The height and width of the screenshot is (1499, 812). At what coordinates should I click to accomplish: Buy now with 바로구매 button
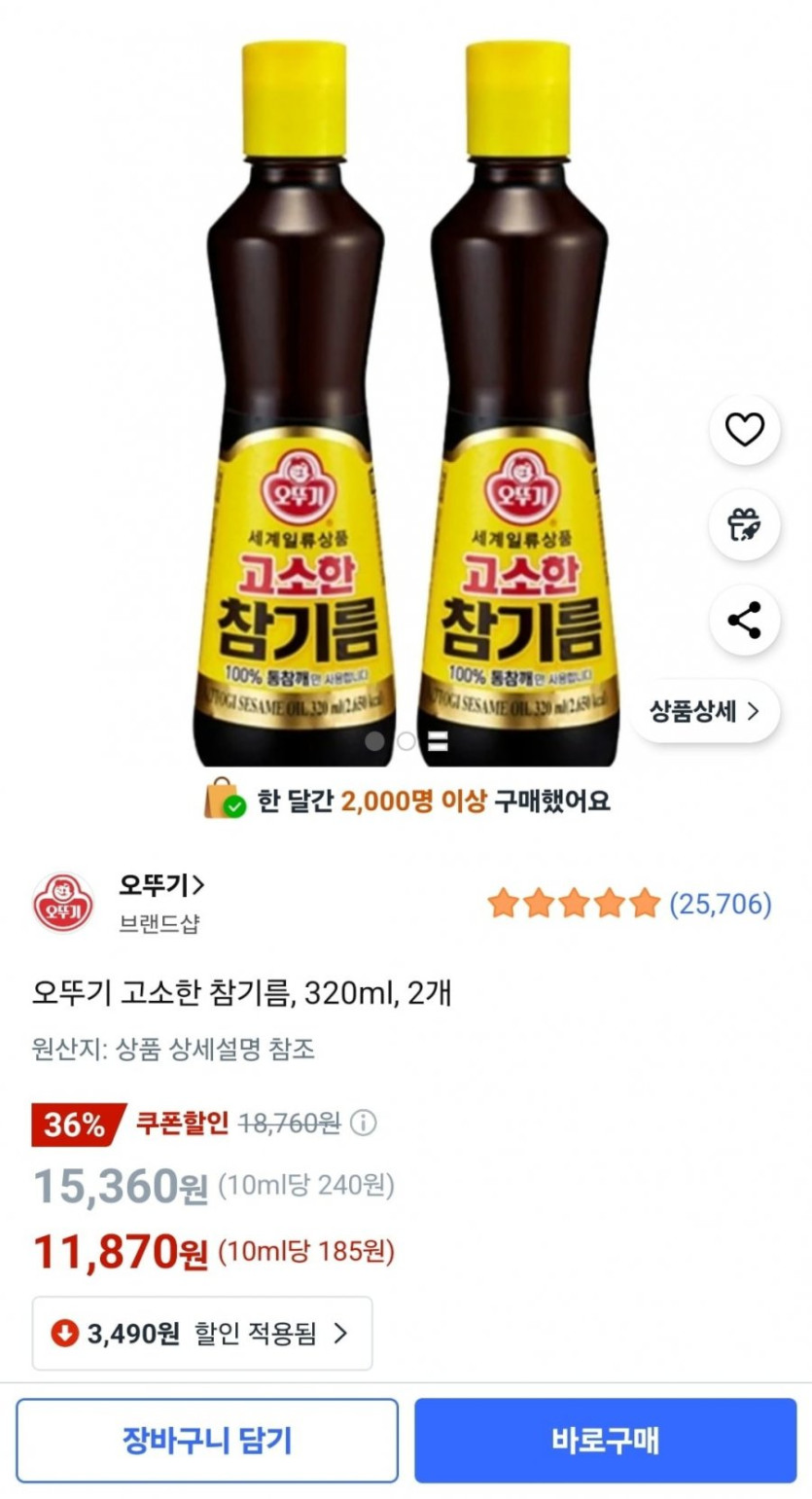[605, 1441]
